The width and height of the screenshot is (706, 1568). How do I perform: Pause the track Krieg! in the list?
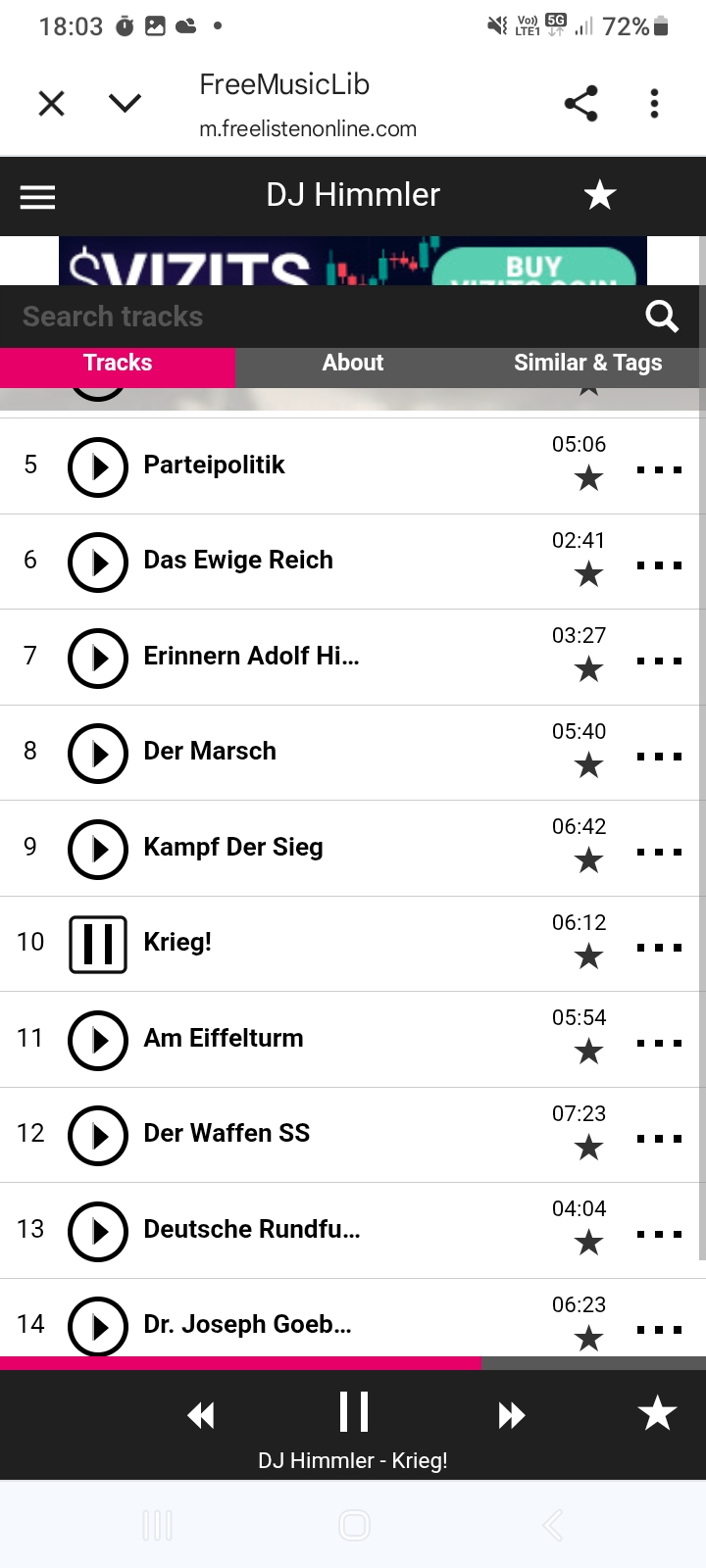98,944
